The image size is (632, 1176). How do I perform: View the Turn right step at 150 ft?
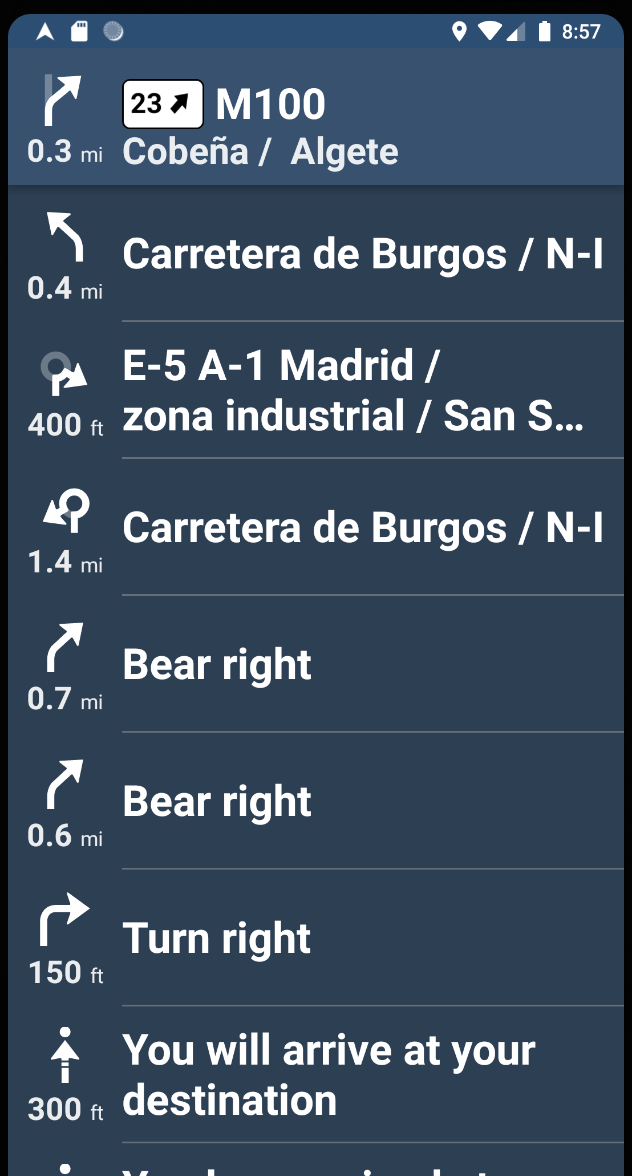[316, 939]
